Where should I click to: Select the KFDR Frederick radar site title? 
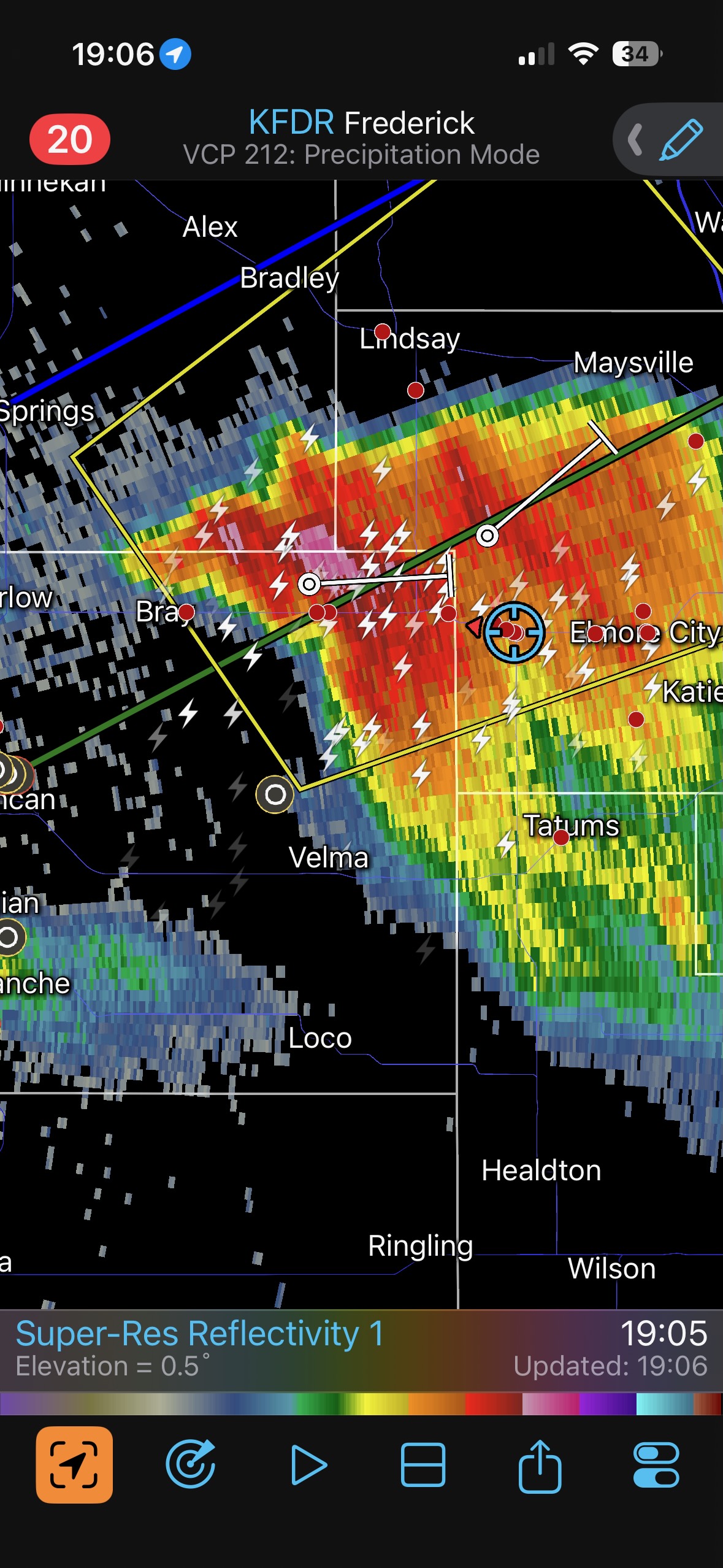[361, 123]
